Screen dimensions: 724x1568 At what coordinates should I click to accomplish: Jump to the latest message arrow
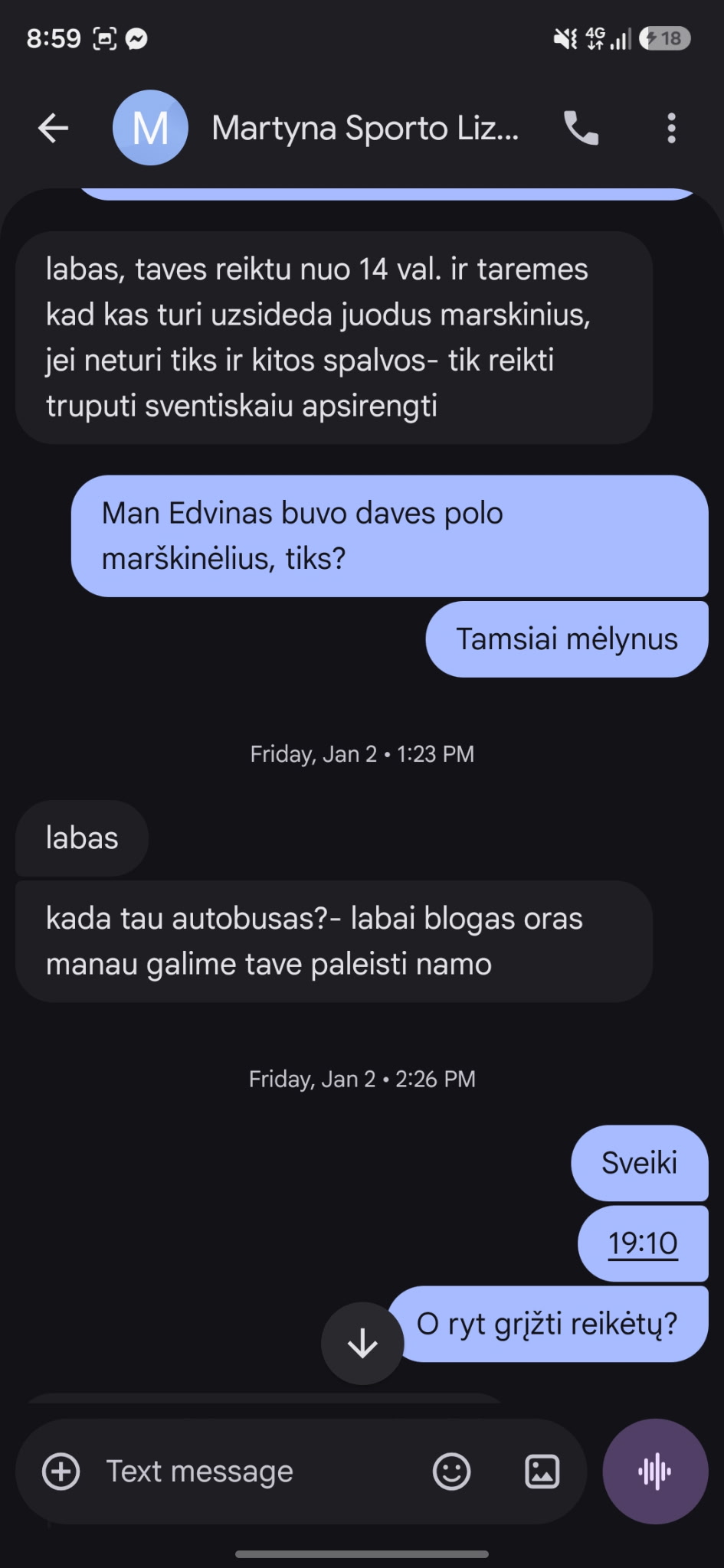[x=362, y=1343]
